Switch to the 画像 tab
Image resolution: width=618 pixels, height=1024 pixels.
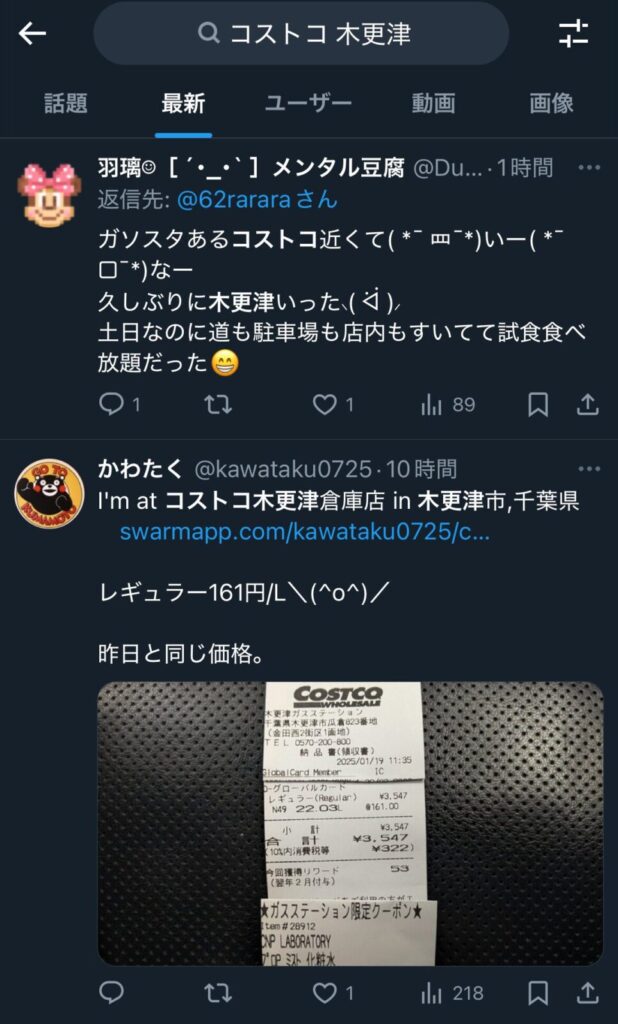pos(551,103)
